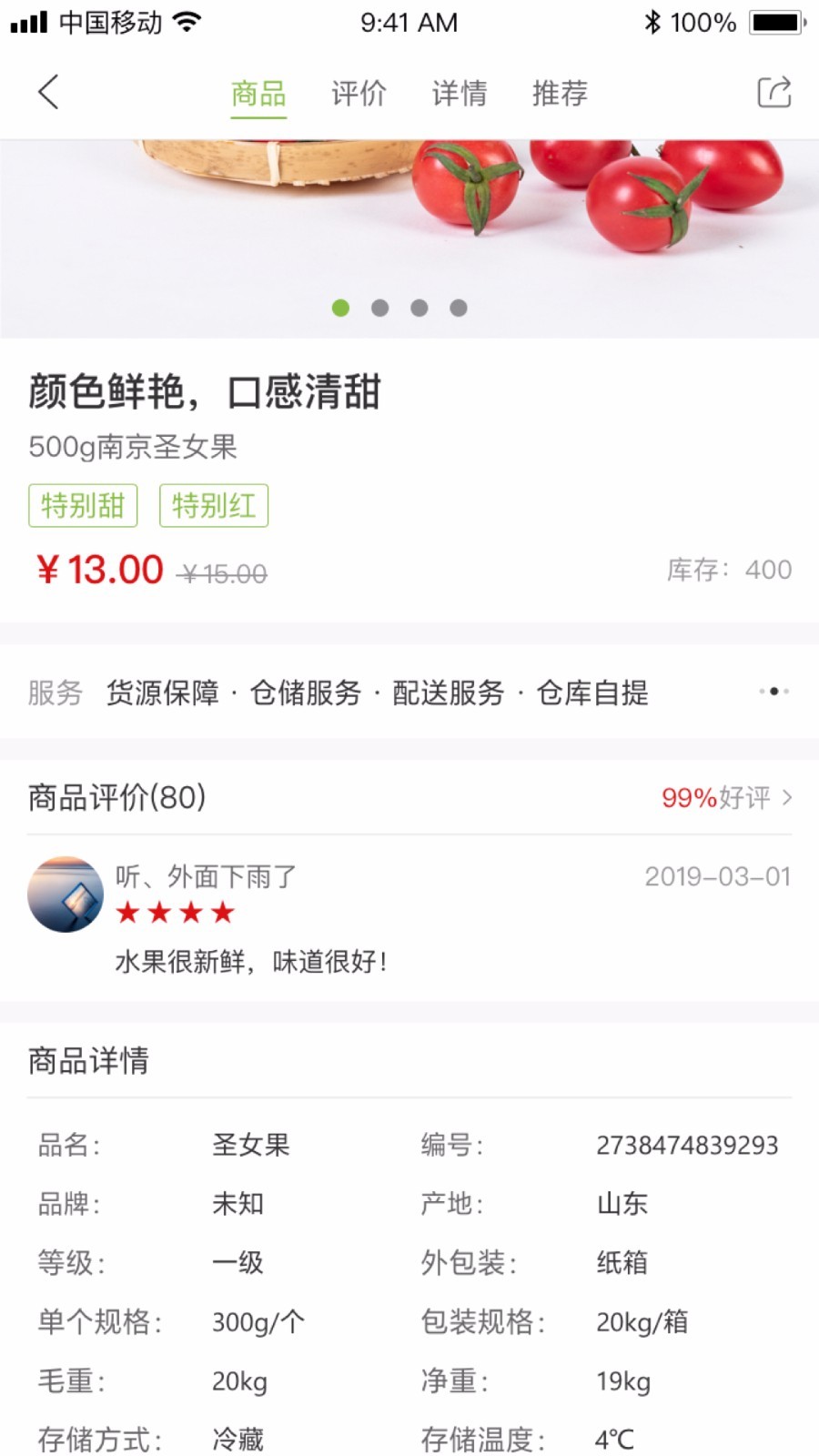Switch to the 推荐 tab

tap(560, 93)
